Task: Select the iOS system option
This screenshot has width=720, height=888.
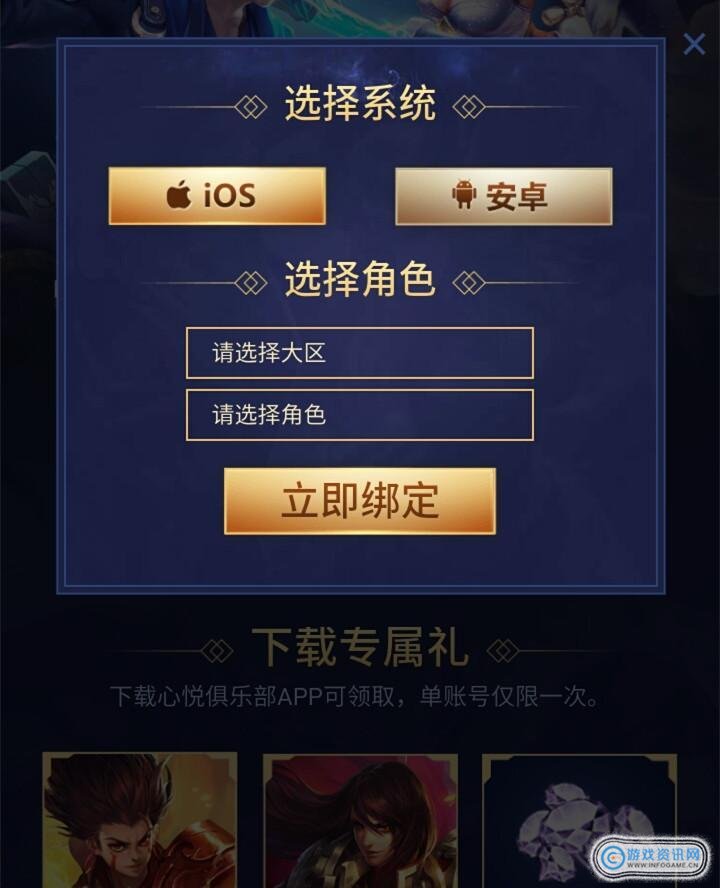Action: click(217, 196)
